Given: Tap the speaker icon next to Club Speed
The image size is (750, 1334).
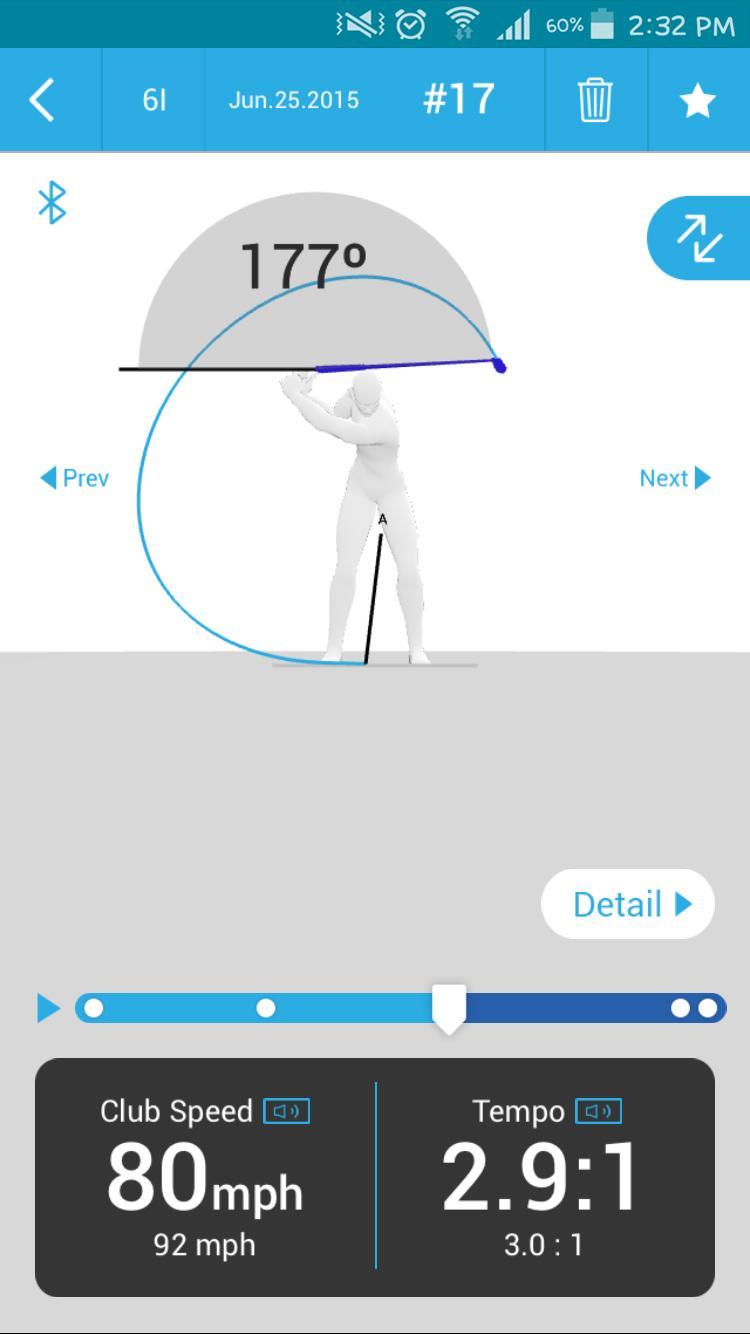Looking at the screenshot, I should [289, 1110].
